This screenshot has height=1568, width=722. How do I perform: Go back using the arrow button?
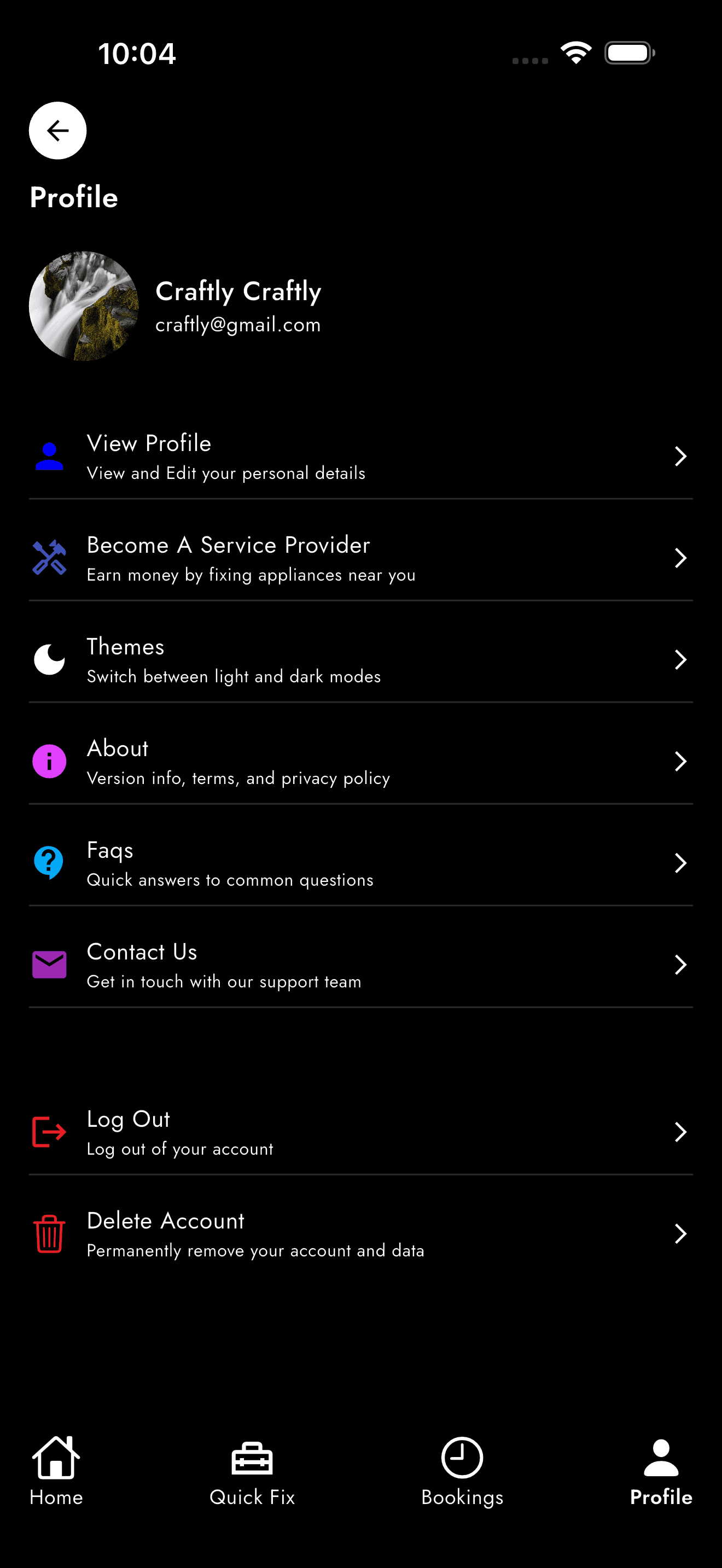coord(57,130)
